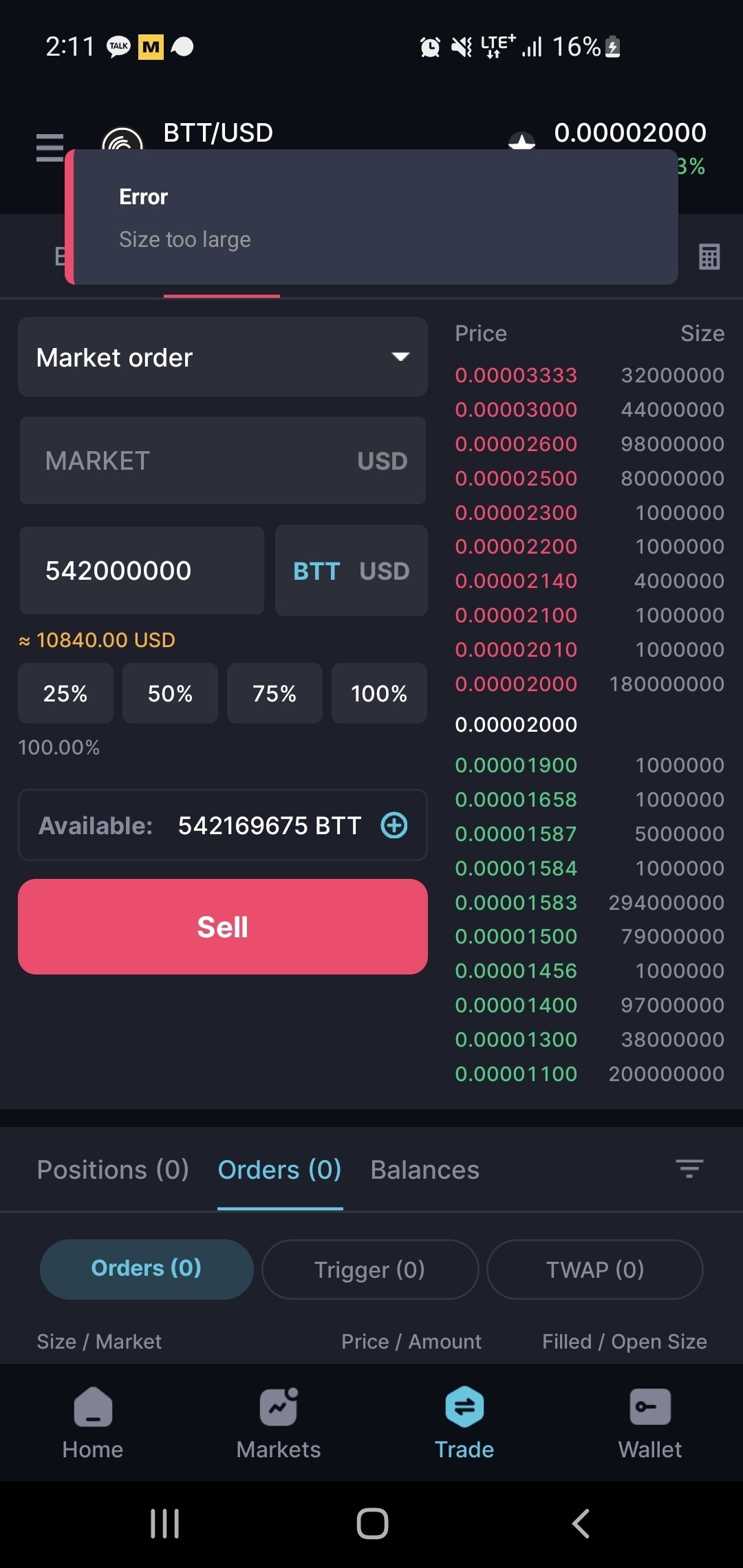This screenshot has height=1568, width=743.
Task: Switch amount unit to USD
Action: click(x=385, y=571)
